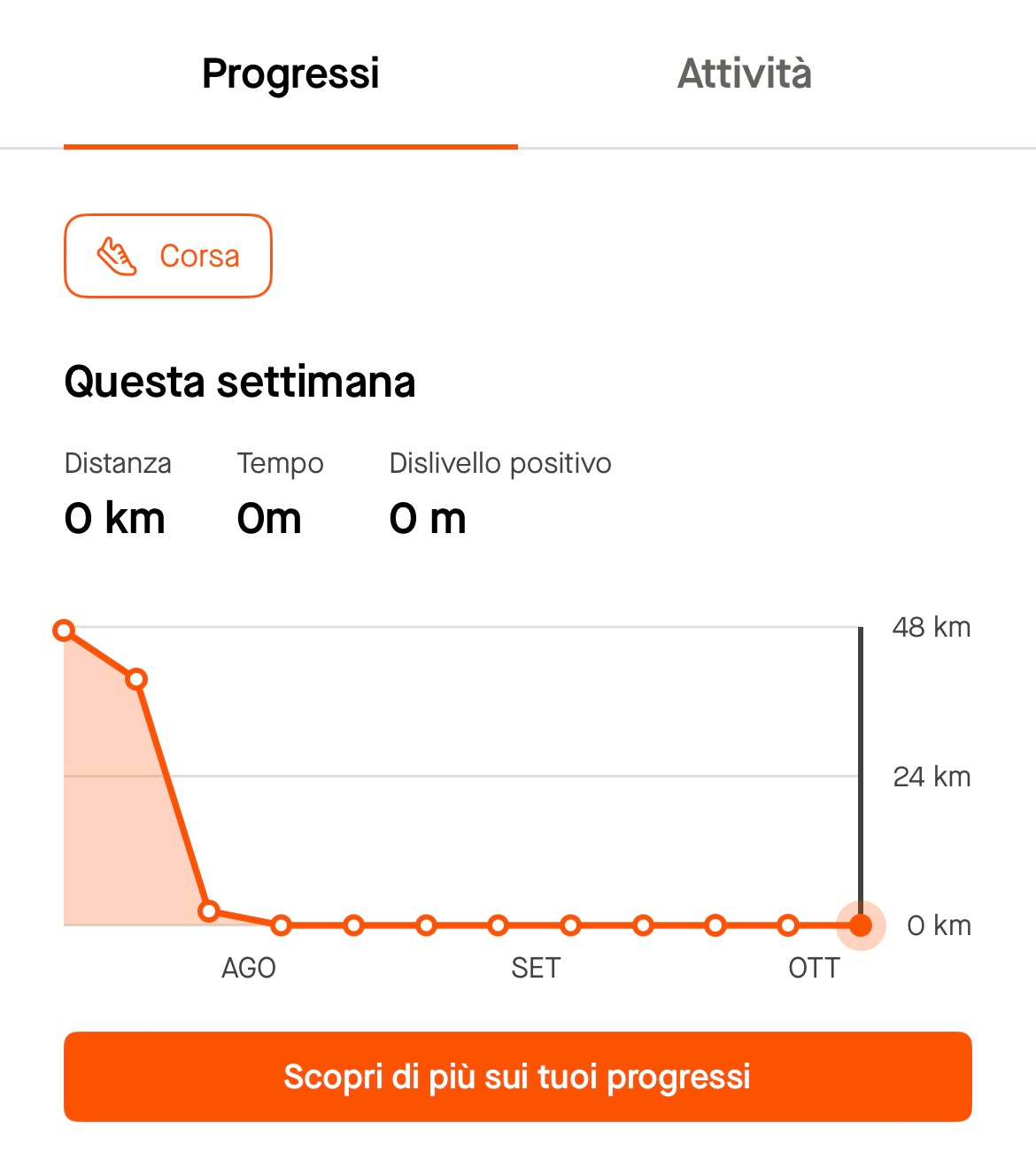Select the current week's filled chart point

tap(861, 925)
